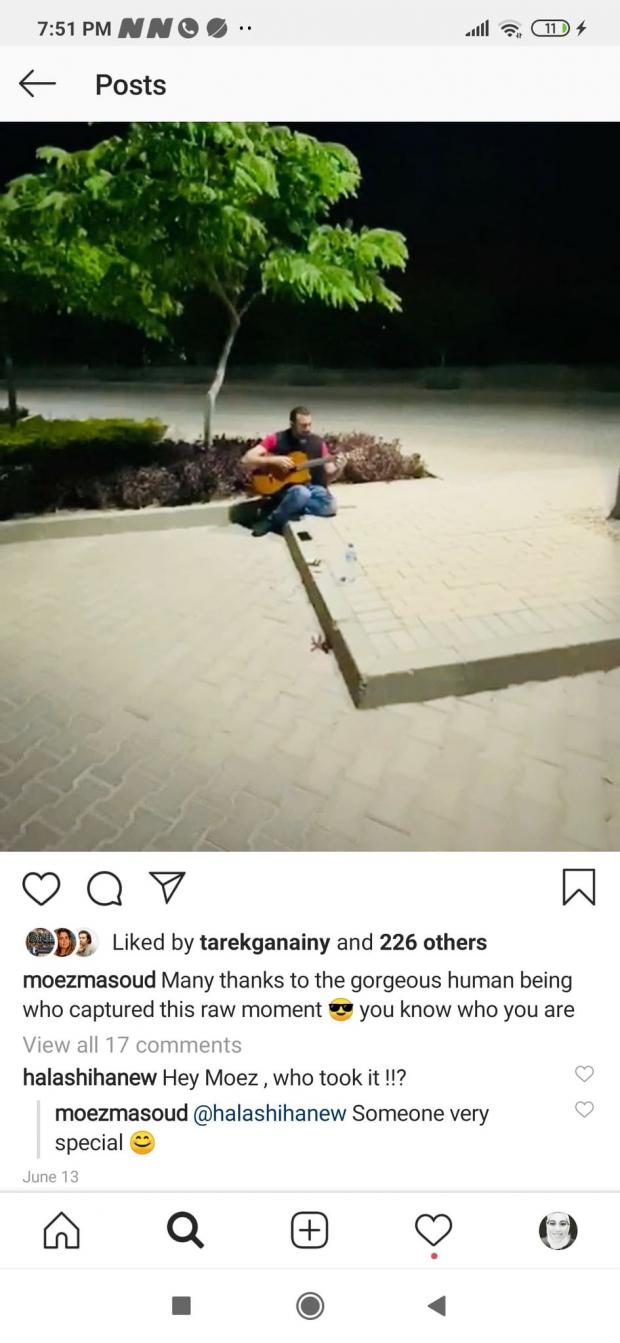620x1343 pixels.
Task: Open tarekganainy's profile from the likes line
Action: pos(265,942)
